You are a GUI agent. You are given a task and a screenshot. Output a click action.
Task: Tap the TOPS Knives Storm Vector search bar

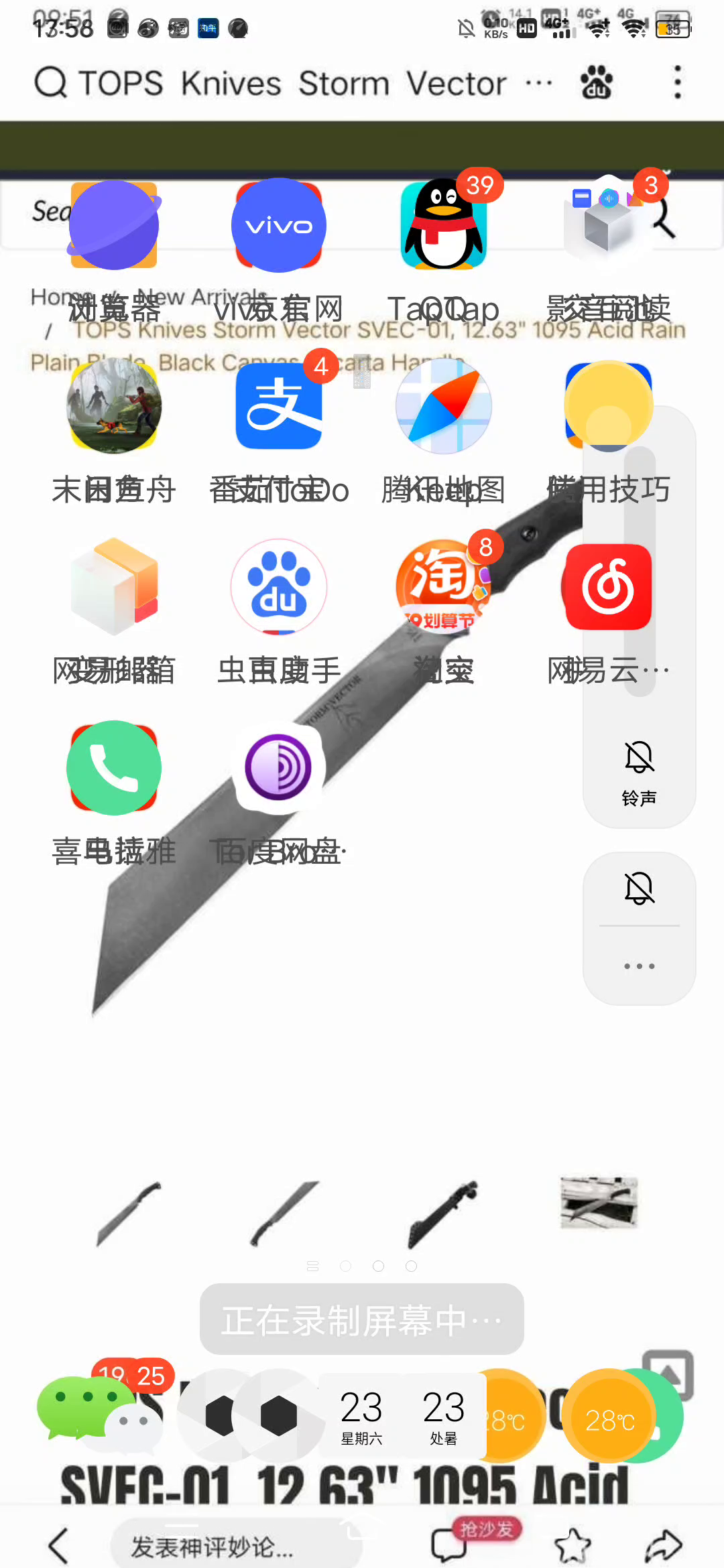294,84
